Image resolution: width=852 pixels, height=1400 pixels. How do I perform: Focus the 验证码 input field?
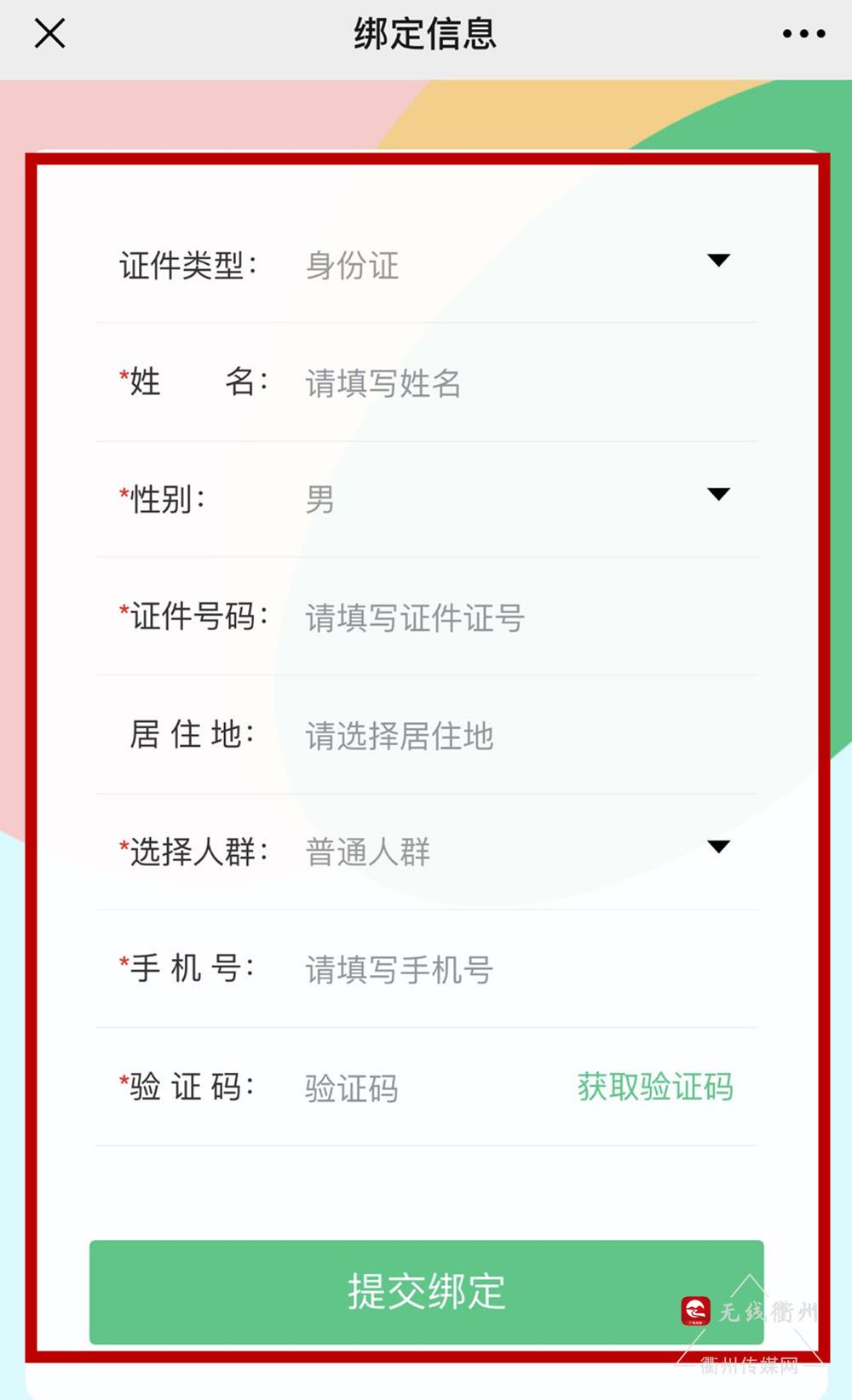tap(409, 1087)
